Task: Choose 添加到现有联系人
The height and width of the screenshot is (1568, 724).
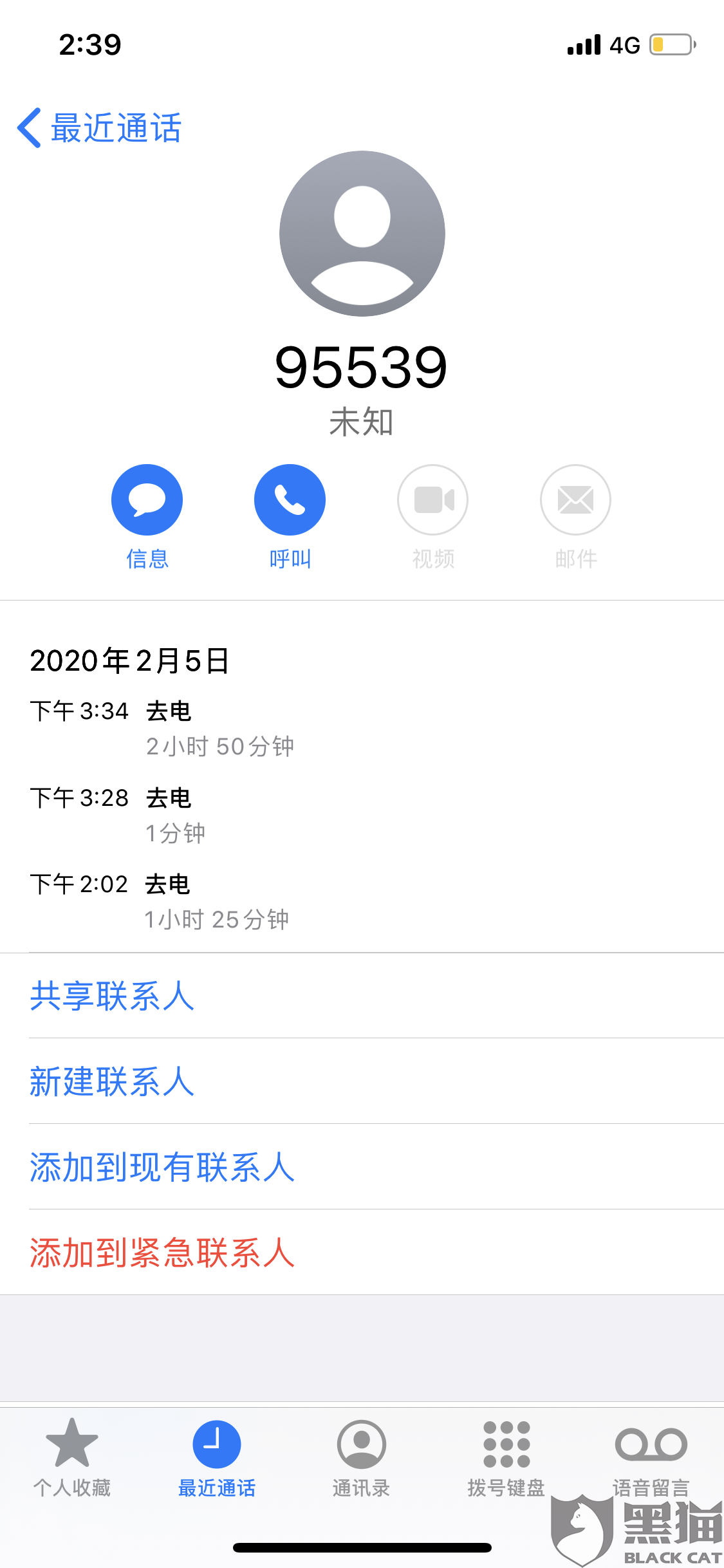Action: click(162, 1167)
